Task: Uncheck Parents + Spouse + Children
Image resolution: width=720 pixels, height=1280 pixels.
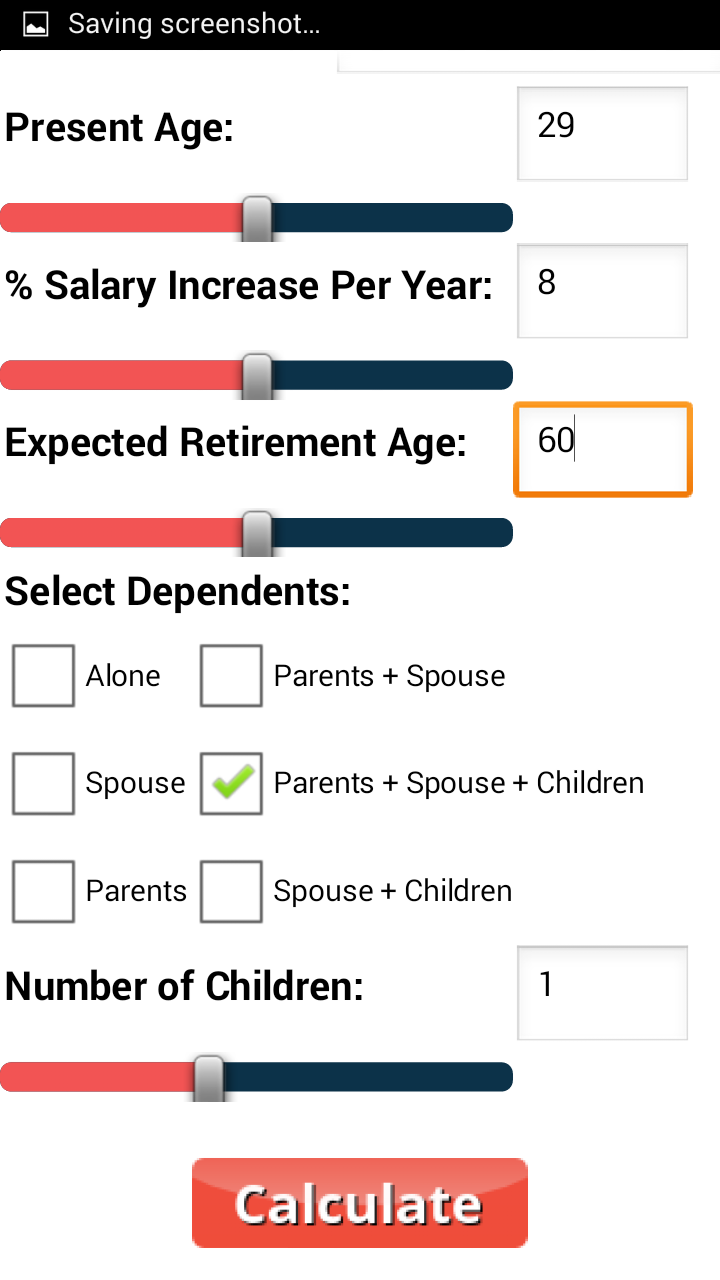Action: click(x=231, y=783)
